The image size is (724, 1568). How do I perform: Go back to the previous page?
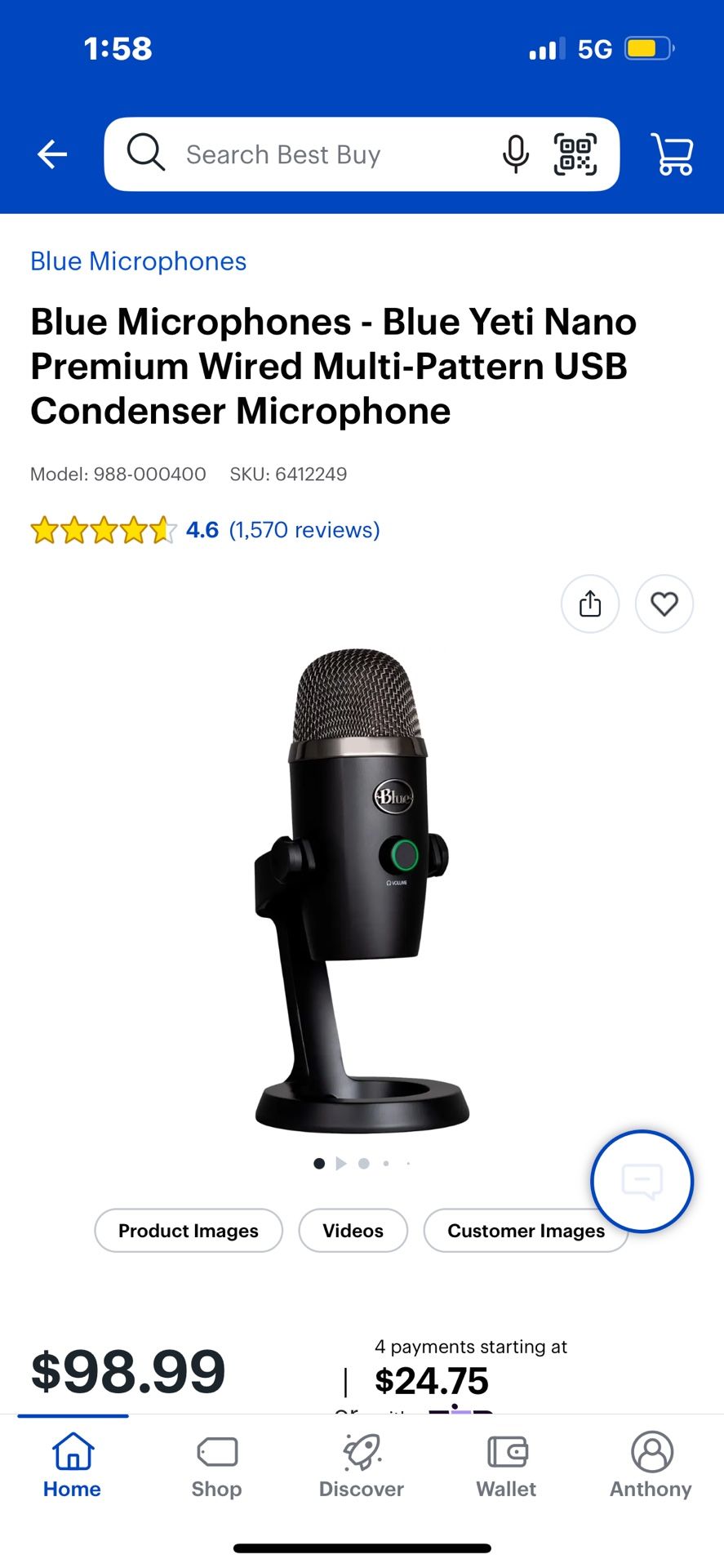coord(52,154)
